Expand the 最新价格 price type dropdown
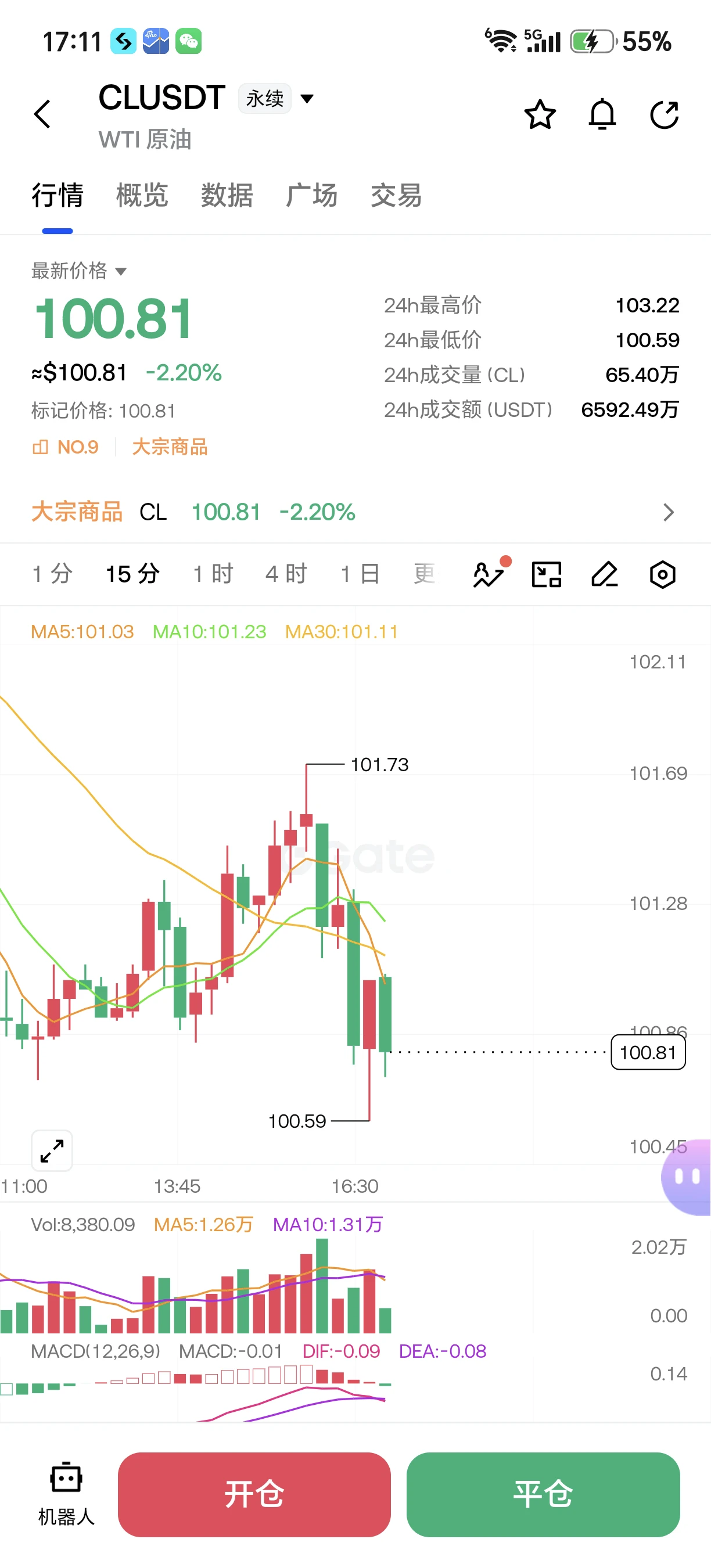Image resolution: width=711 pixels, height=1568 pixels. pos(79,270)
